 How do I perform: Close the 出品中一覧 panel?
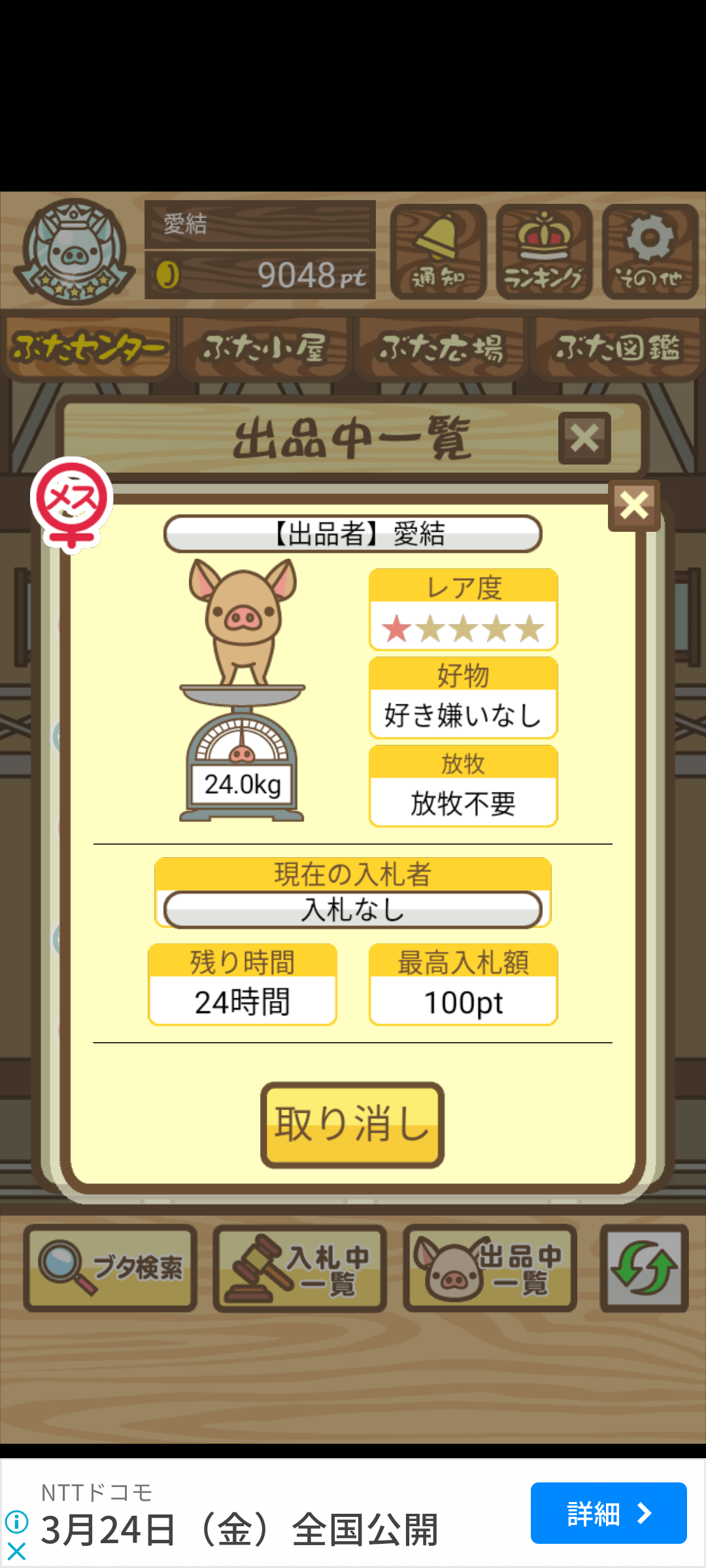click(584, 438)
